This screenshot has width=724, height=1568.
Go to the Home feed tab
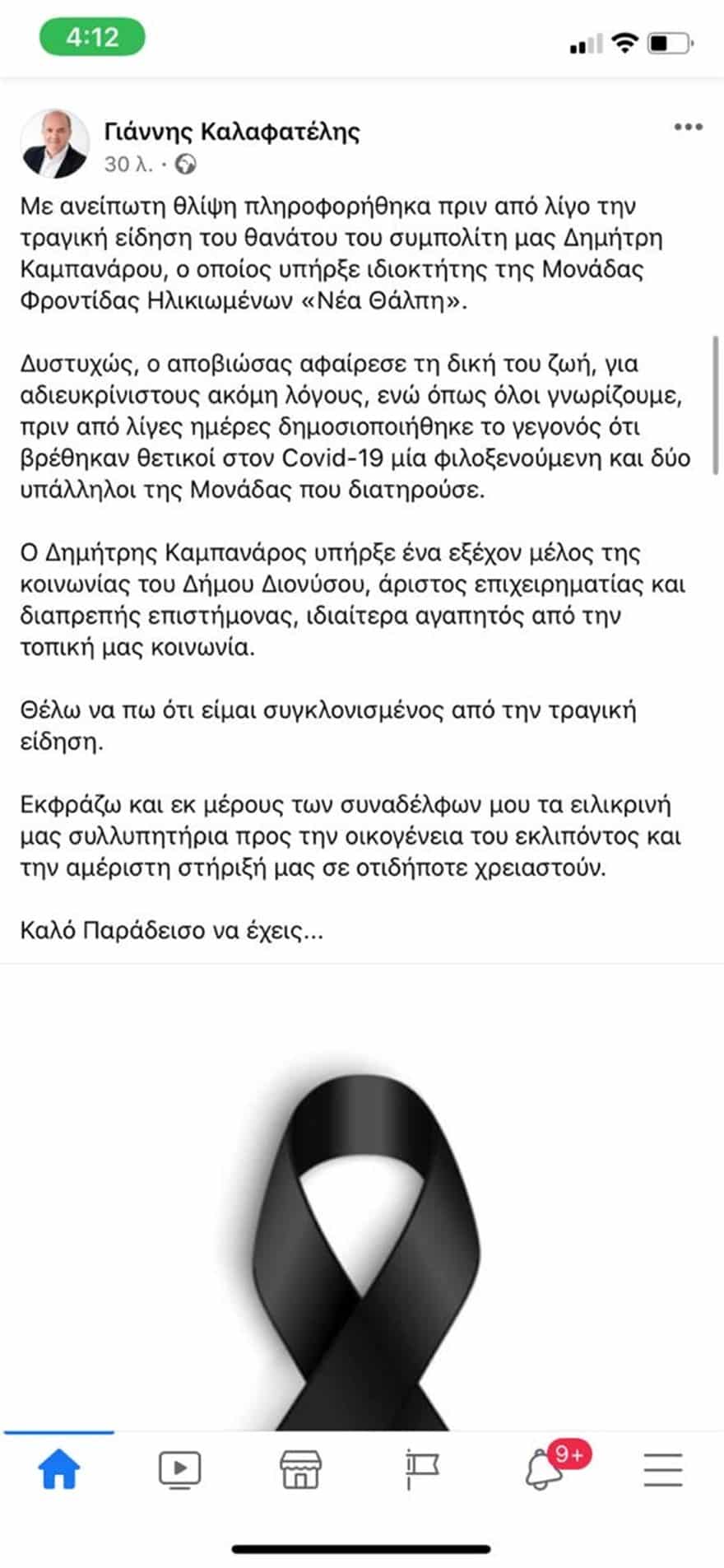59,1468
